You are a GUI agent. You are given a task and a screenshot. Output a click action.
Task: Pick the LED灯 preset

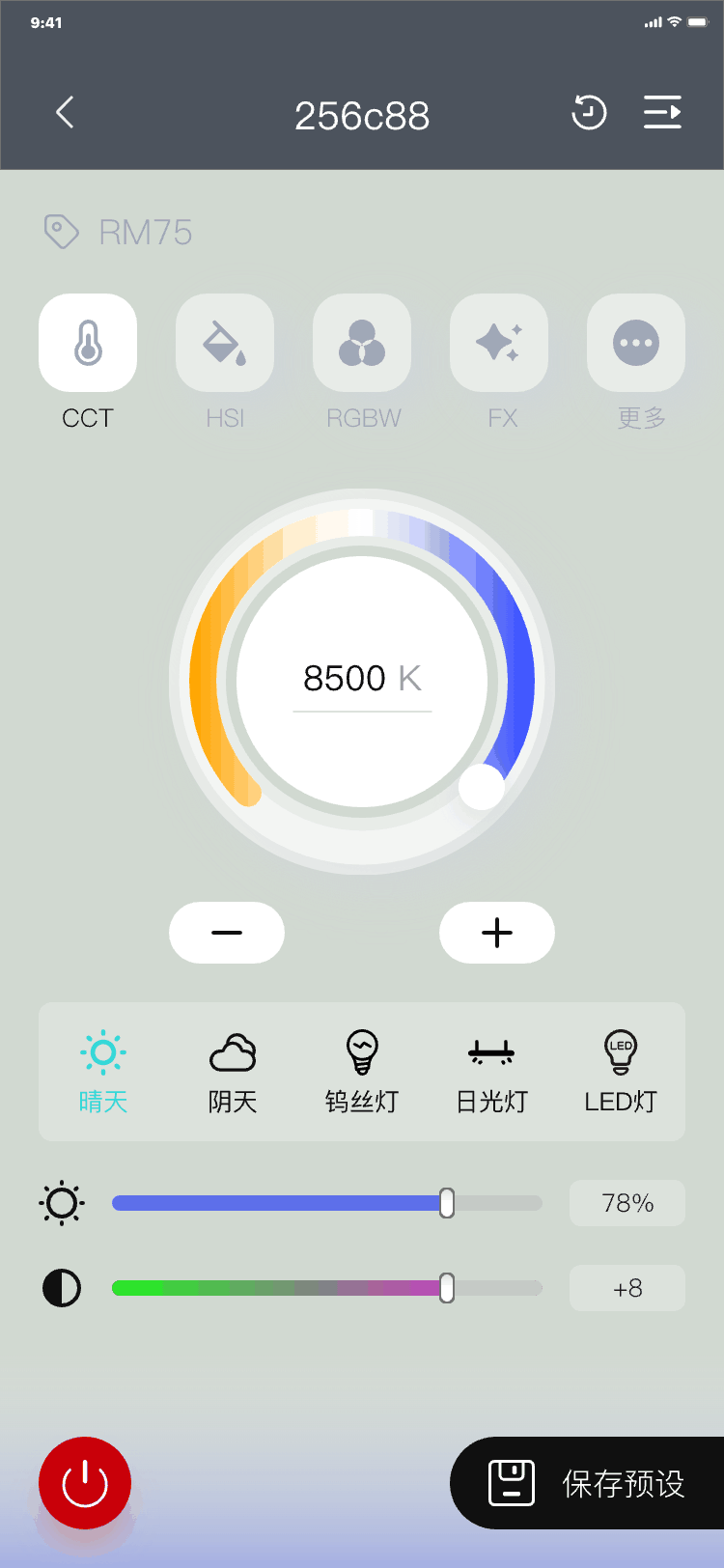tap(621, 1072)
